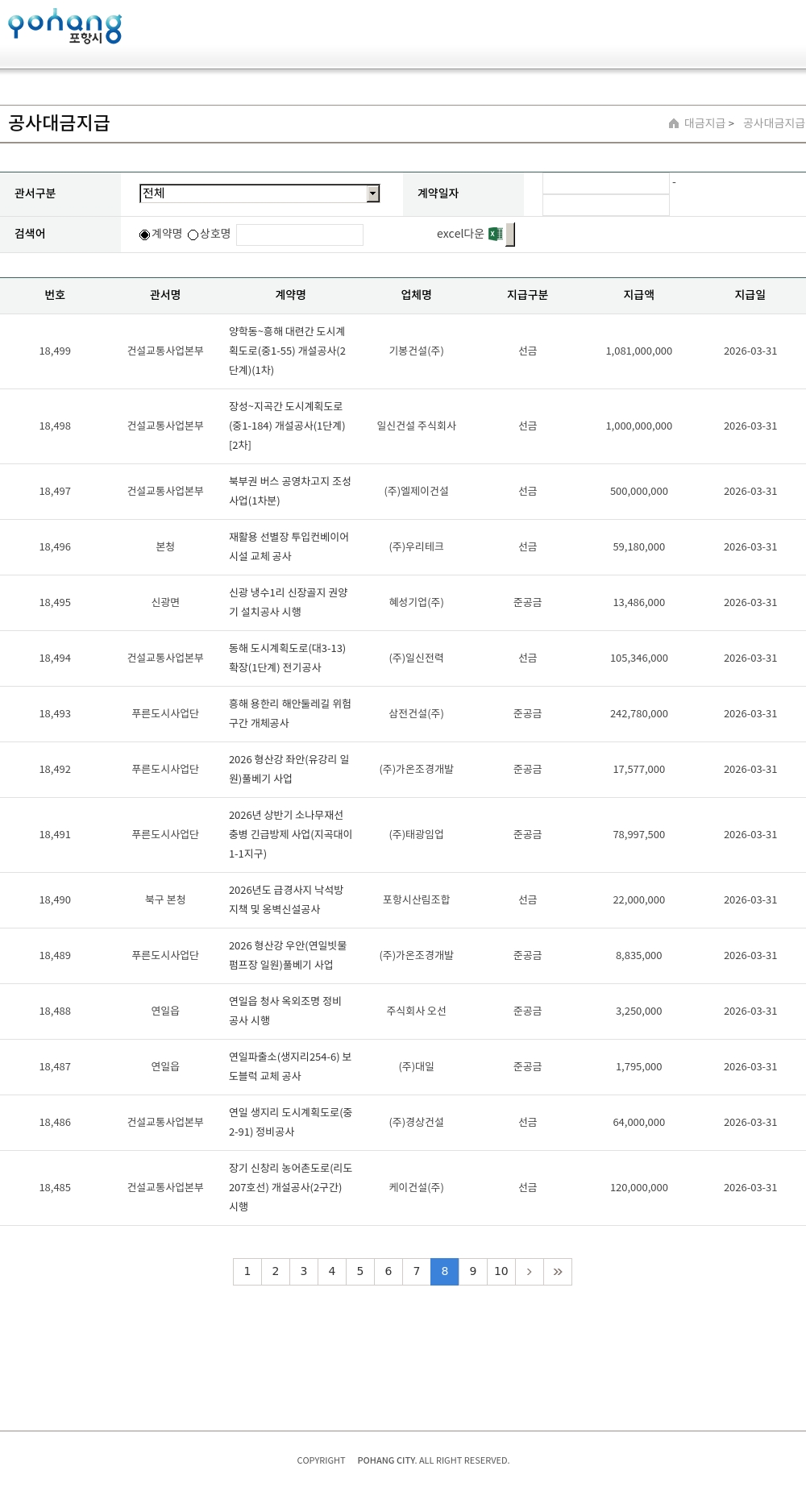Expand the 관서구분 dropdown showing 전체

pyautogui.click(x=260, y=193)
